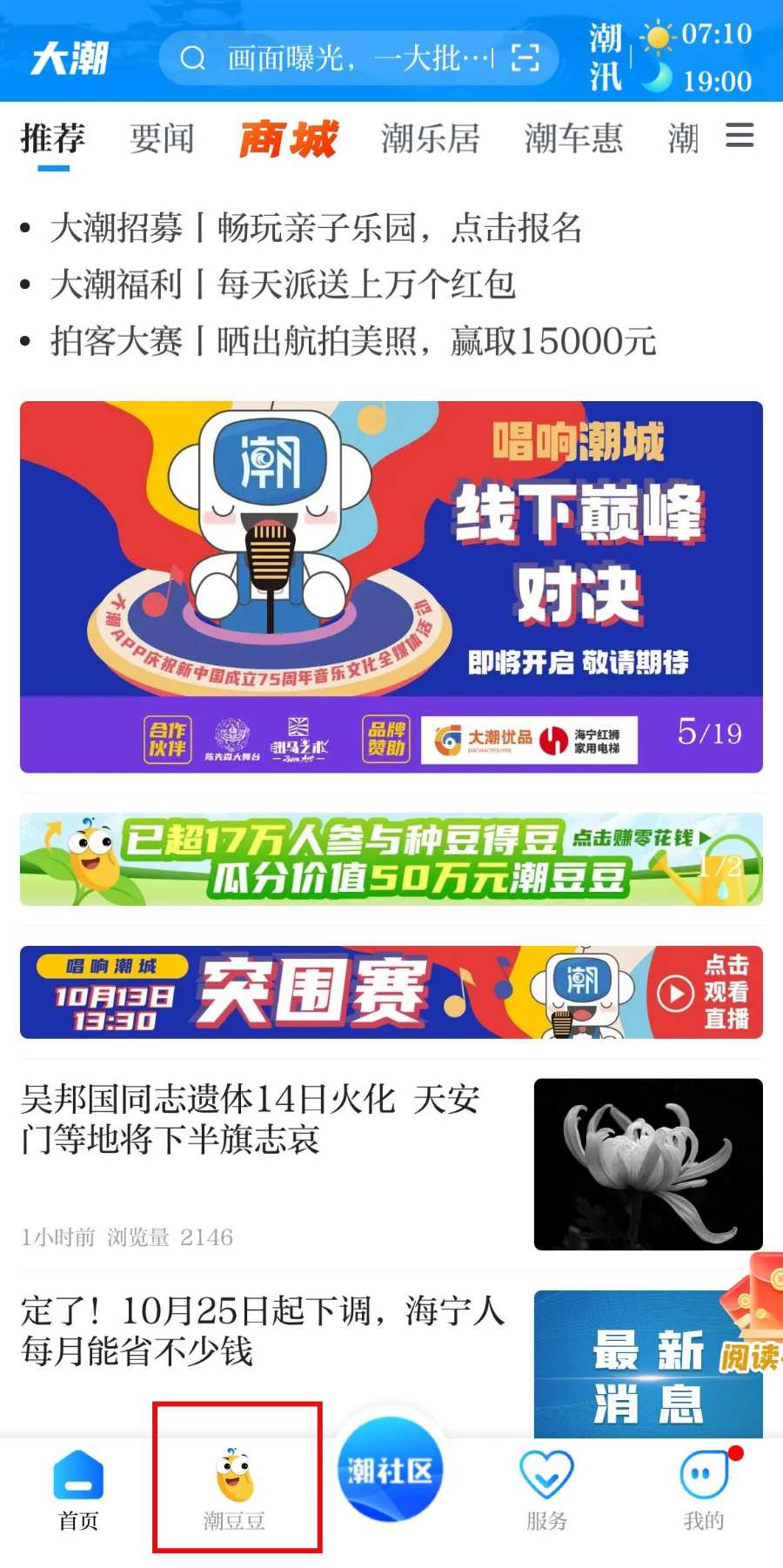Watch the 突围赛 live stream banner
Viewport: 783px width, 1568px height.
(391, 992)
